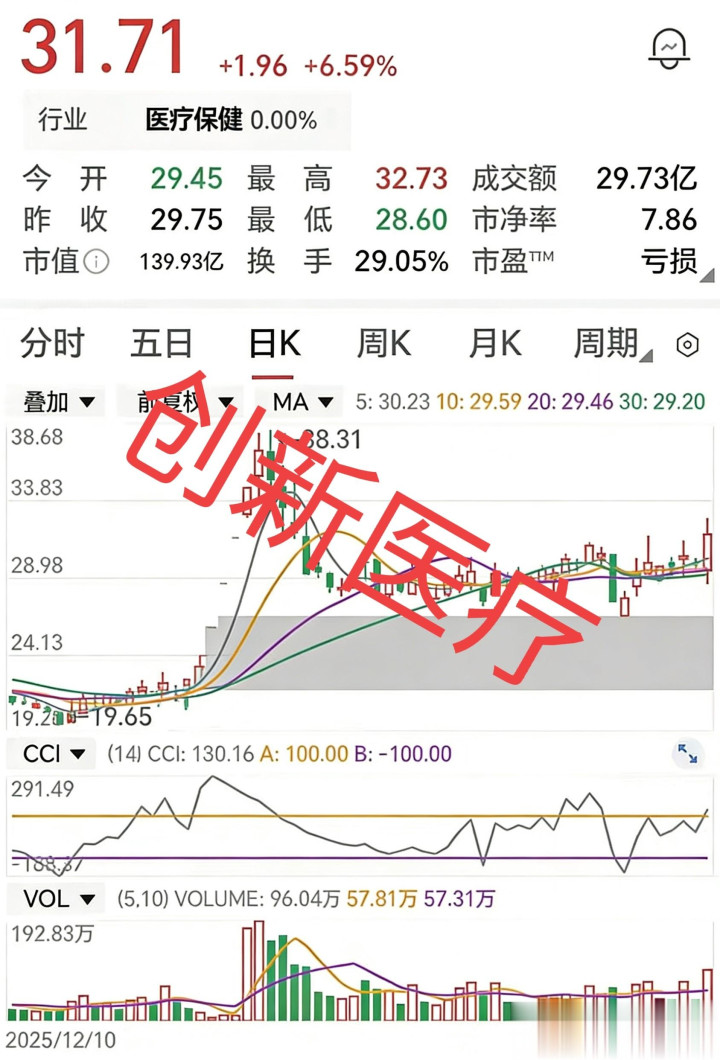Expand the chart to full screen
The width and height of the screenshot is (720, 1060).
pos(687,754)
